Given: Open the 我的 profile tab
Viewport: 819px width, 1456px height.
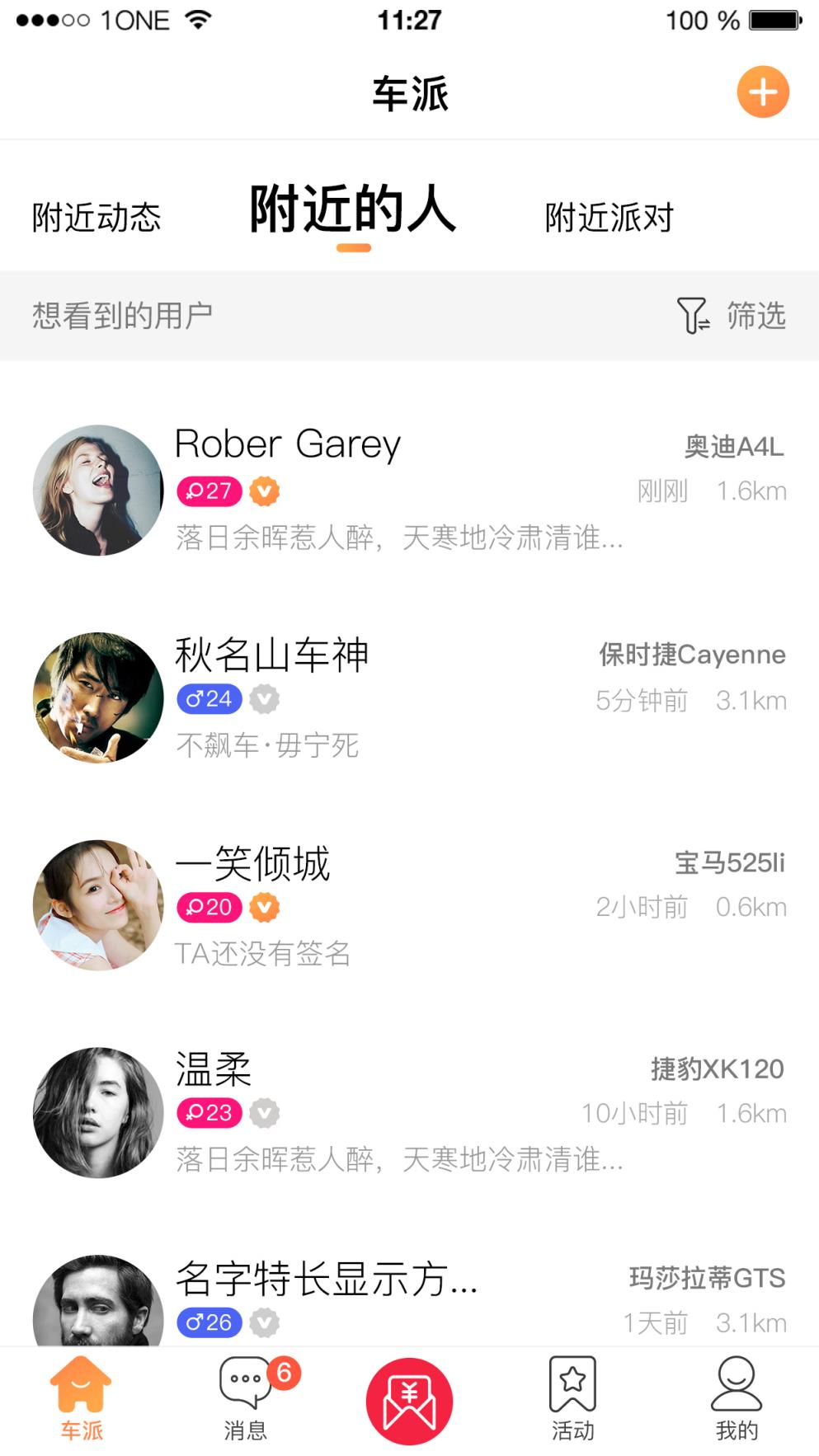Looking at the screenshot, I should coord(736,1398).
